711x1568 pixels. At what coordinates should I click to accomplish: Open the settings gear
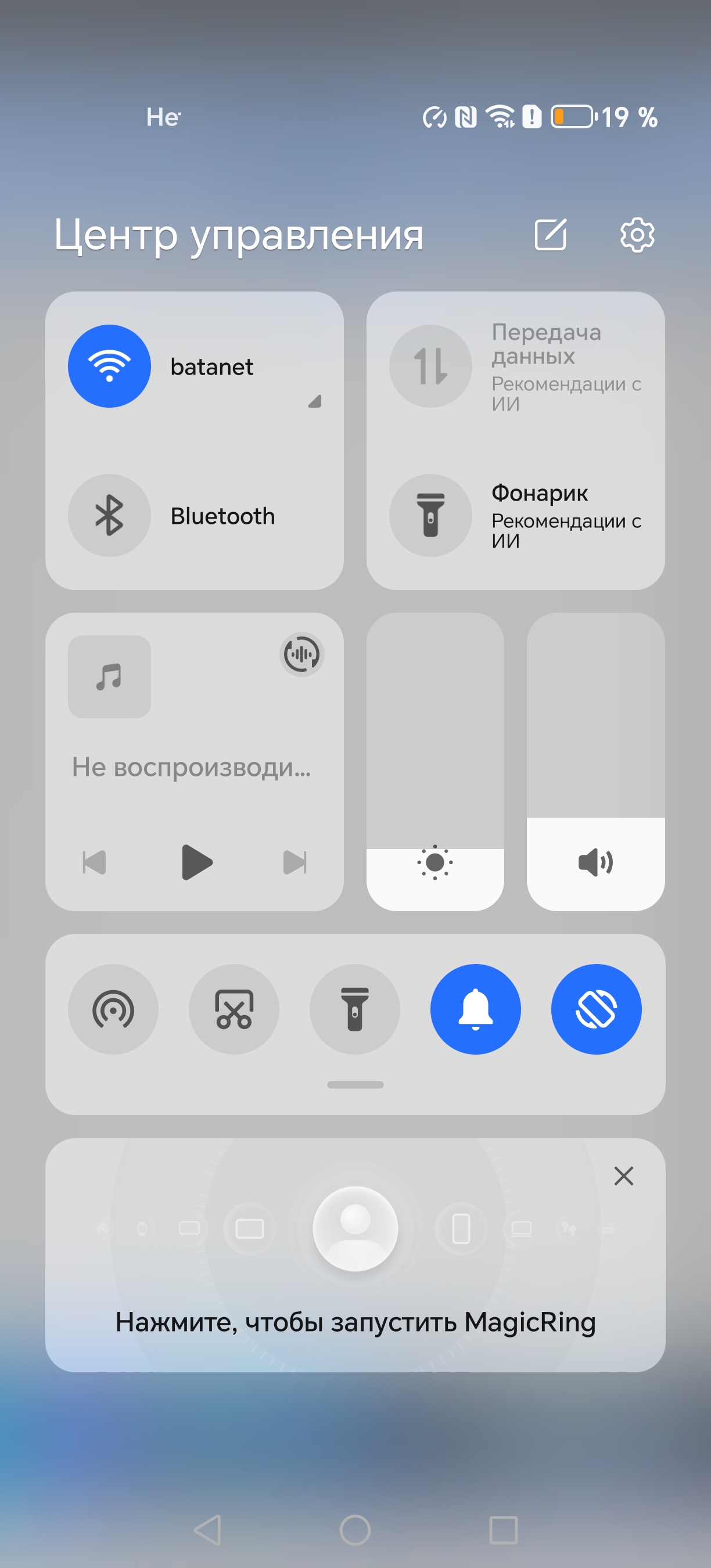coord(637,235)
